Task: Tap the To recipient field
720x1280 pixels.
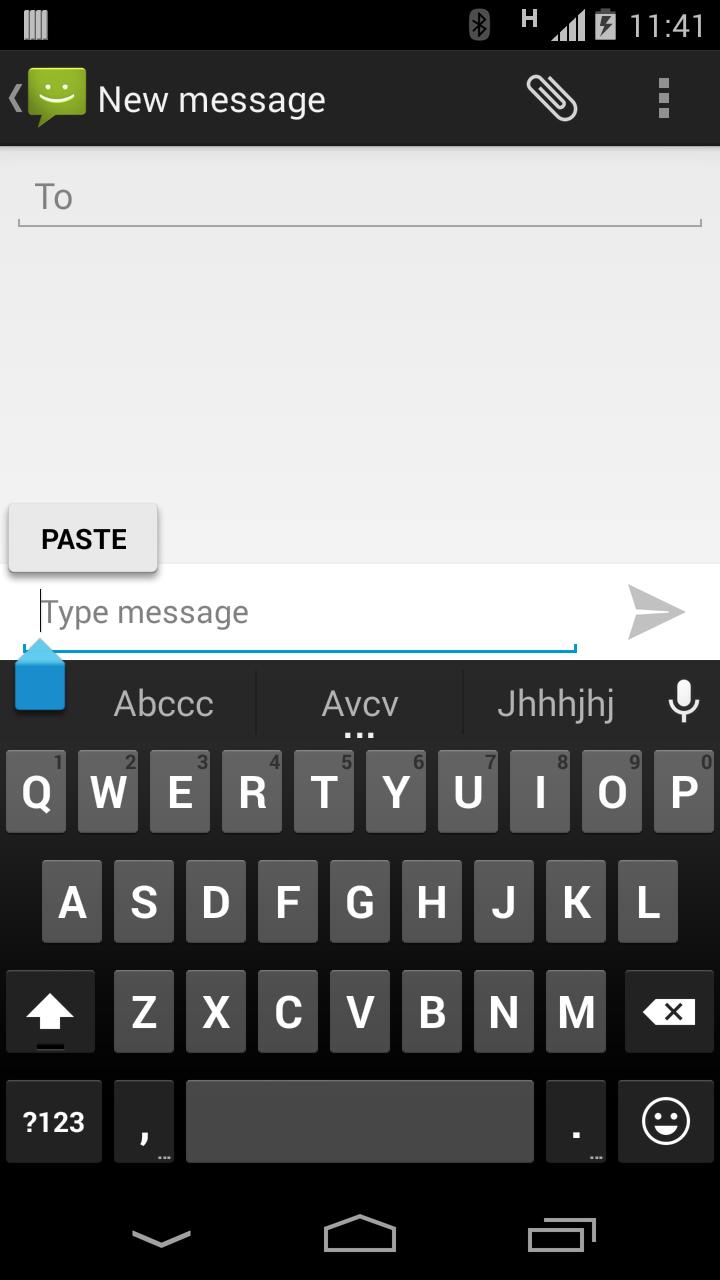Action: [360, 196]
